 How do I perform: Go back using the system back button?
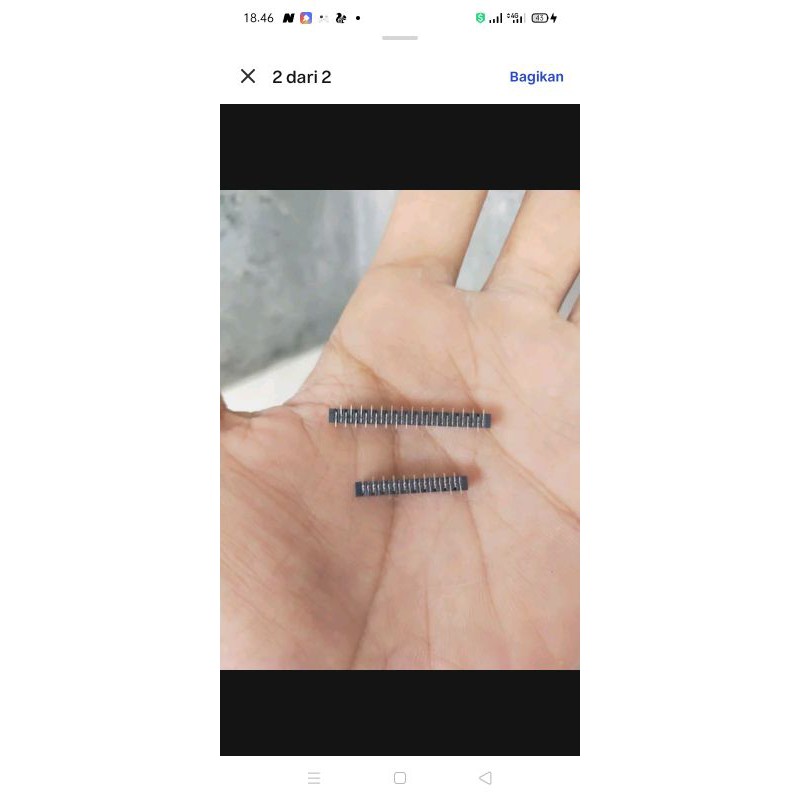tap(485, 778)
